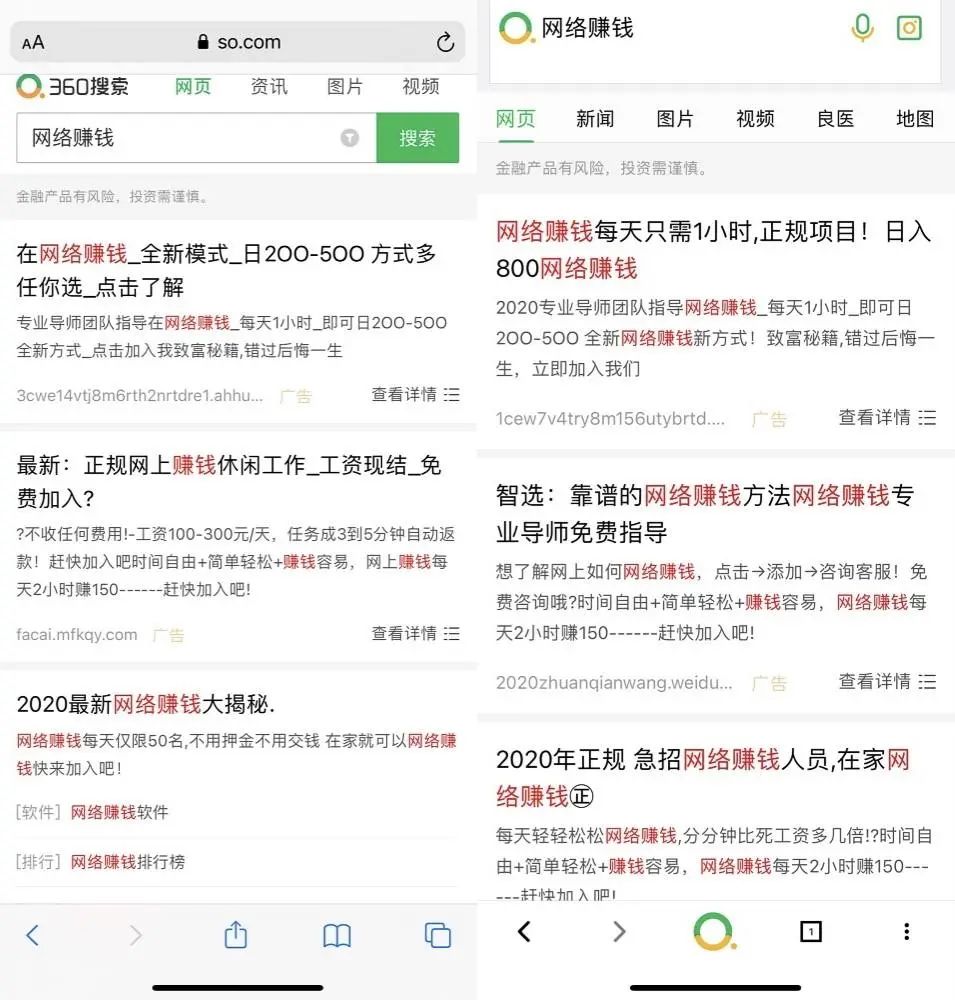Expand the ad options list icon beside 查看详情
The height and width of the screenshot is (1000, 955).
click(451, 394)
